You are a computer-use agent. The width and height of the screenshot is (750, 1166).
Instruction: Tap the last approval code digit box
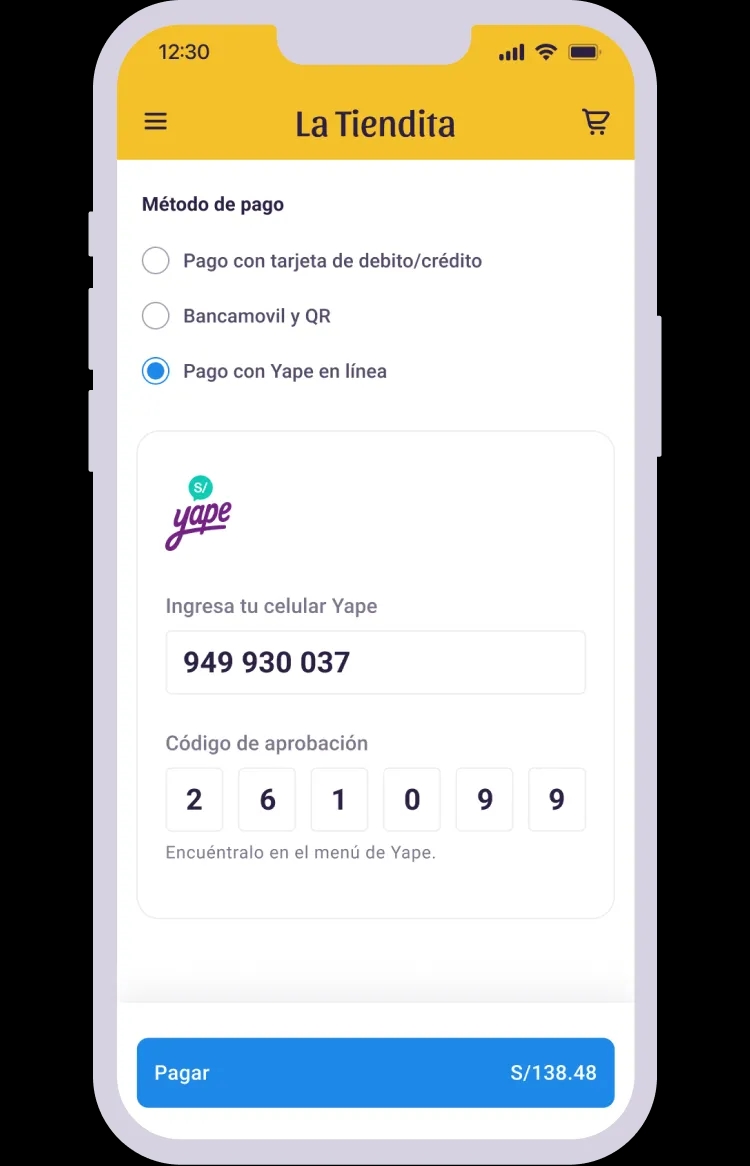557,799
